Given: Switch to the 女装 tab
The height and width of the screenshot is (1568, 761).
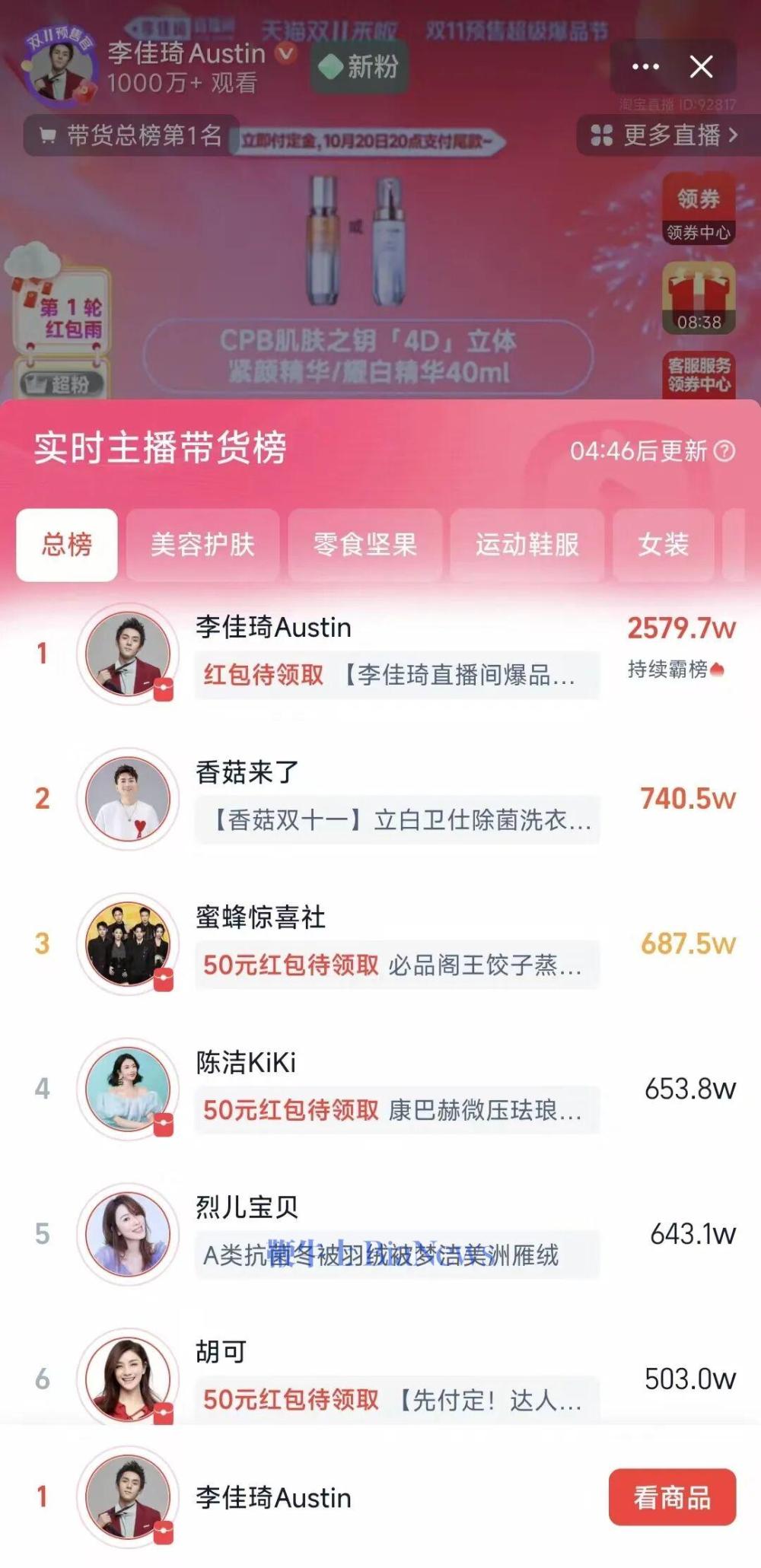Looking at the screenshot, I should click(663, 545).
